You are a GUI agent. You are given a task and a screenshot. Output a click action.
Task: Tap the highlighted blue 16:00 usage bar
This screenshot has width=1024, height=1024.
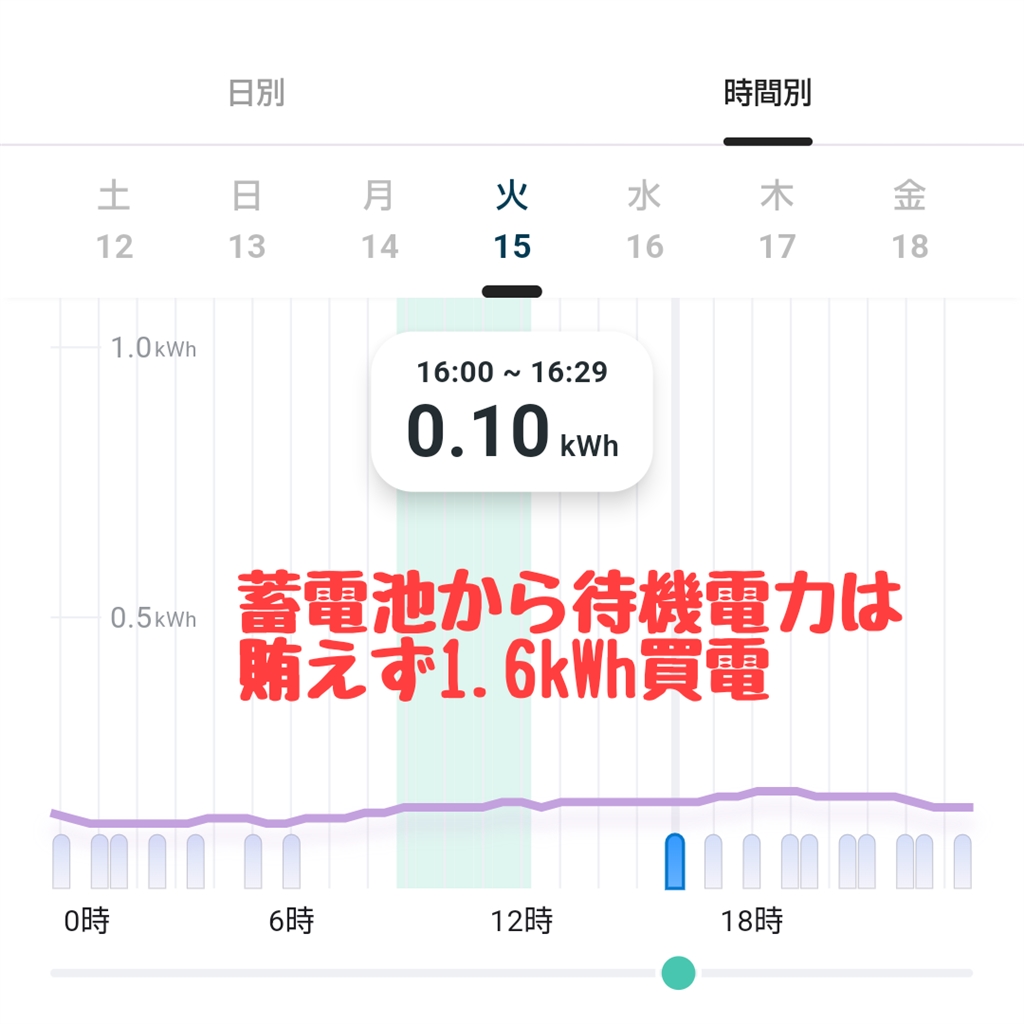click(x=675, y=861)
